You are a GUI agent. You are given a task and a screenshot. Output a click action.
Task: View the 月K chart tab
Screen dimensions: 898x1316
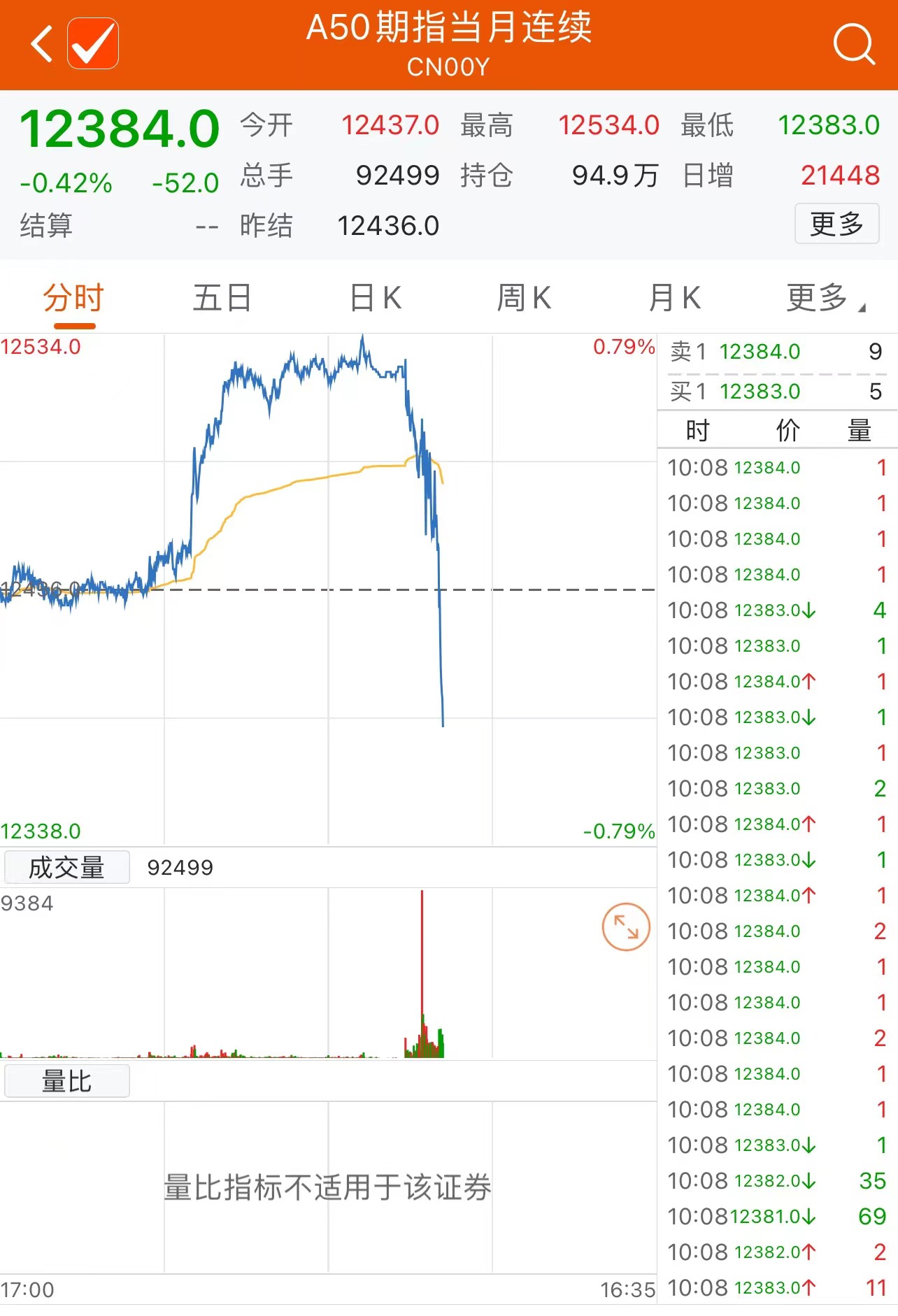674,299
